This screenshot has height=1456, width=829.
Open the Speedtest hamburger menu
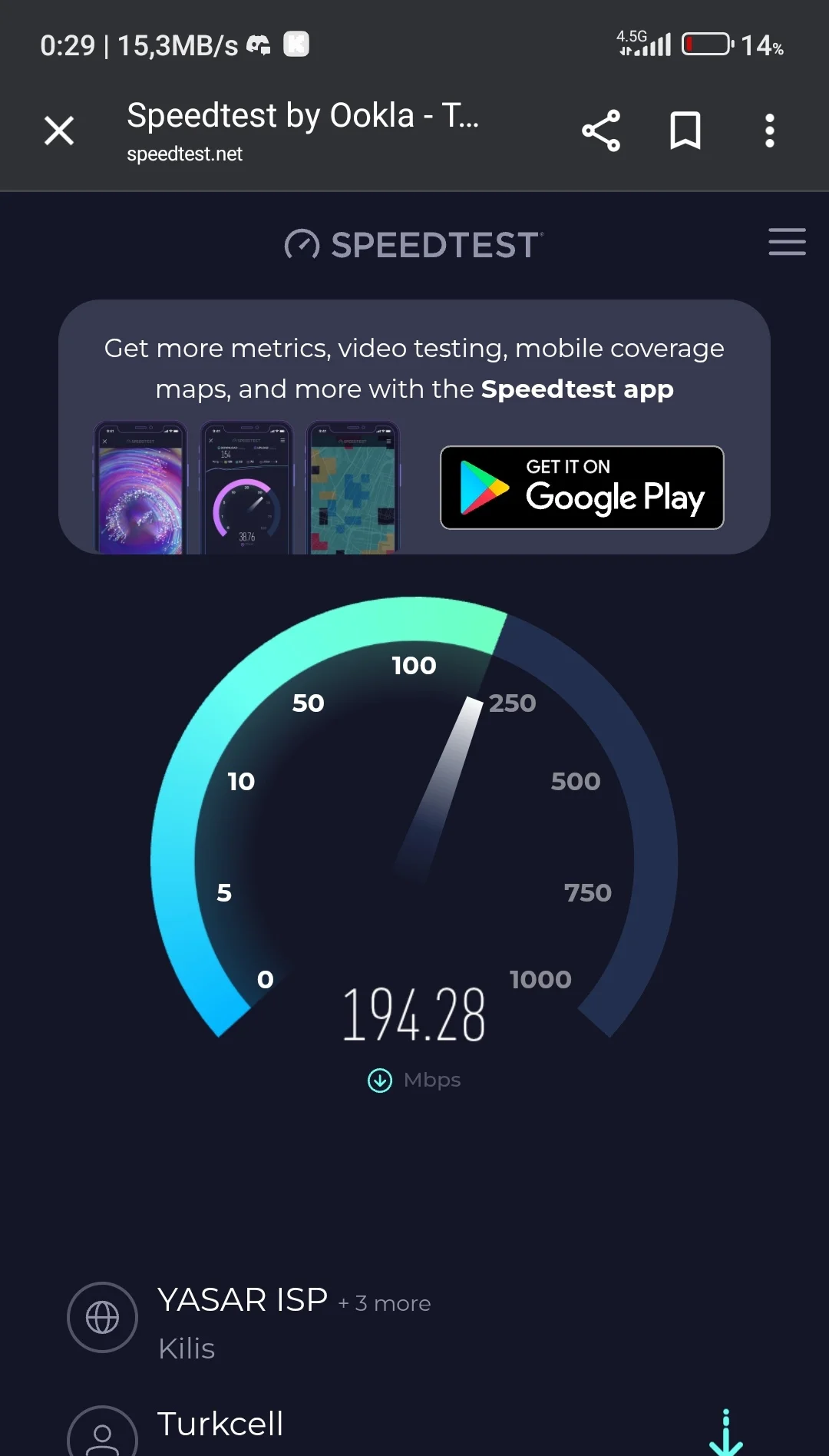click(x=787, y=242)
